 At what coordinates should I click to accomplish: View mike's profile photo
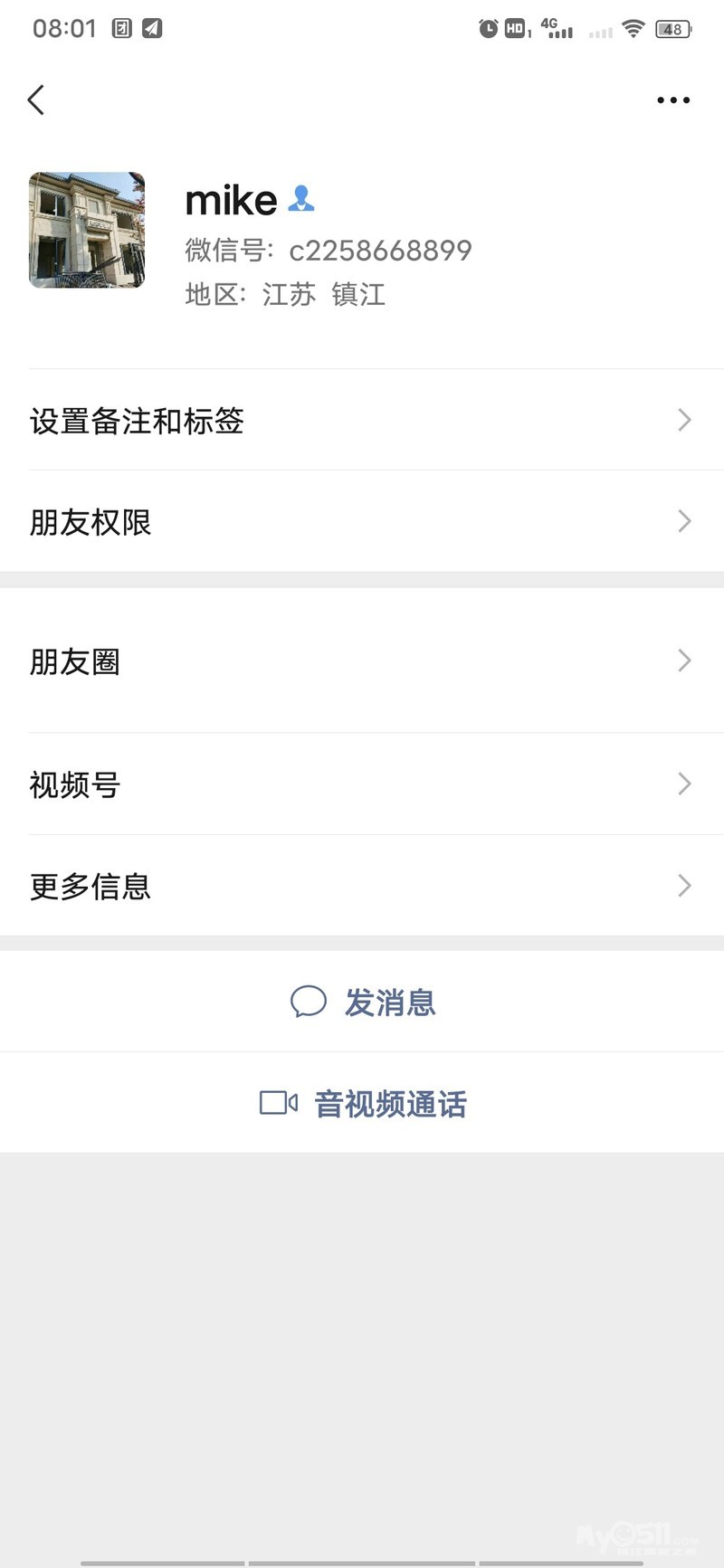tap(87, 230)
